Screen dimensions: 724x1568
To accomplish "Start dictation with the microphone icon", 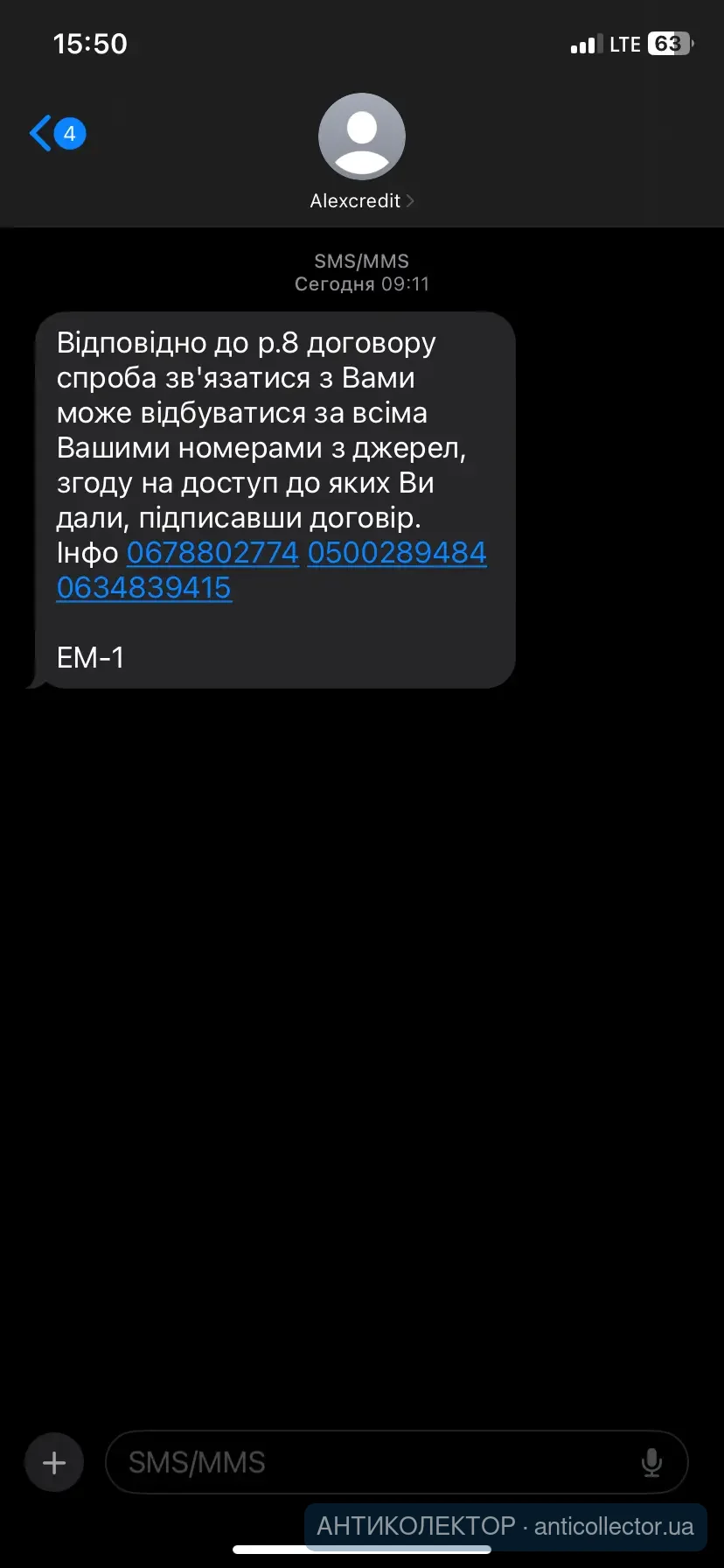I will (x=651, y=1462).
